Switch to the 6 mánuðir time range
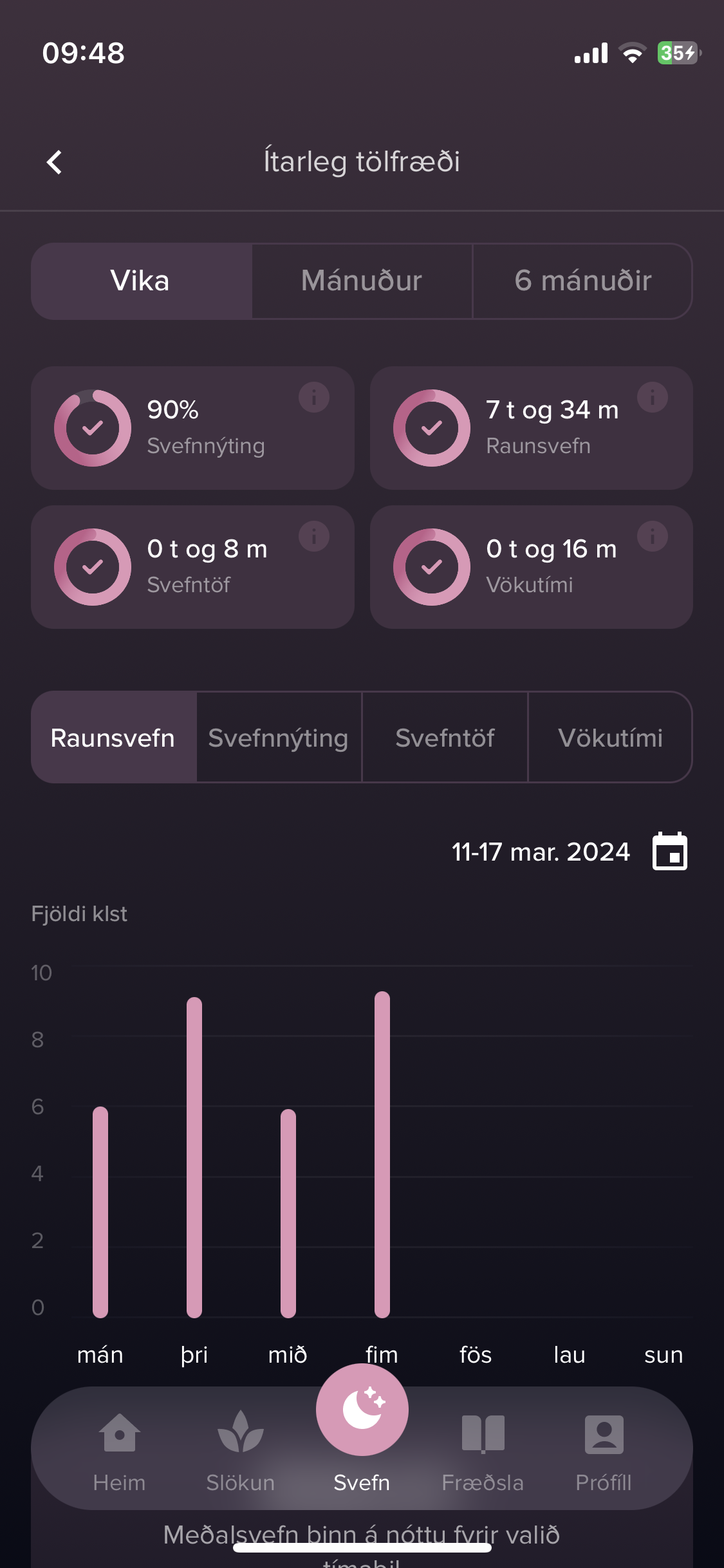Viewport: 724px width, 1568px height. coord(582,281)
